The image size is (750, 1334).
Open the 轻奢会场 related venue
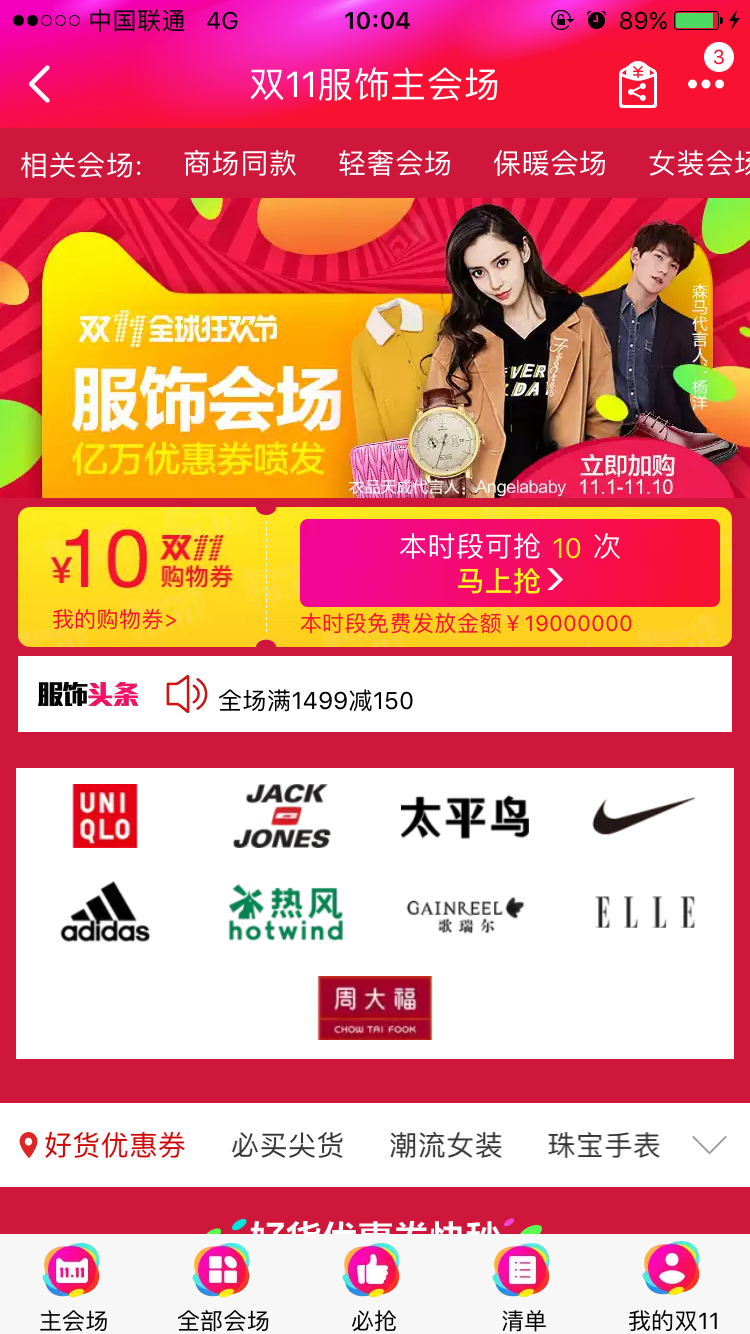(x=395, y=163)
